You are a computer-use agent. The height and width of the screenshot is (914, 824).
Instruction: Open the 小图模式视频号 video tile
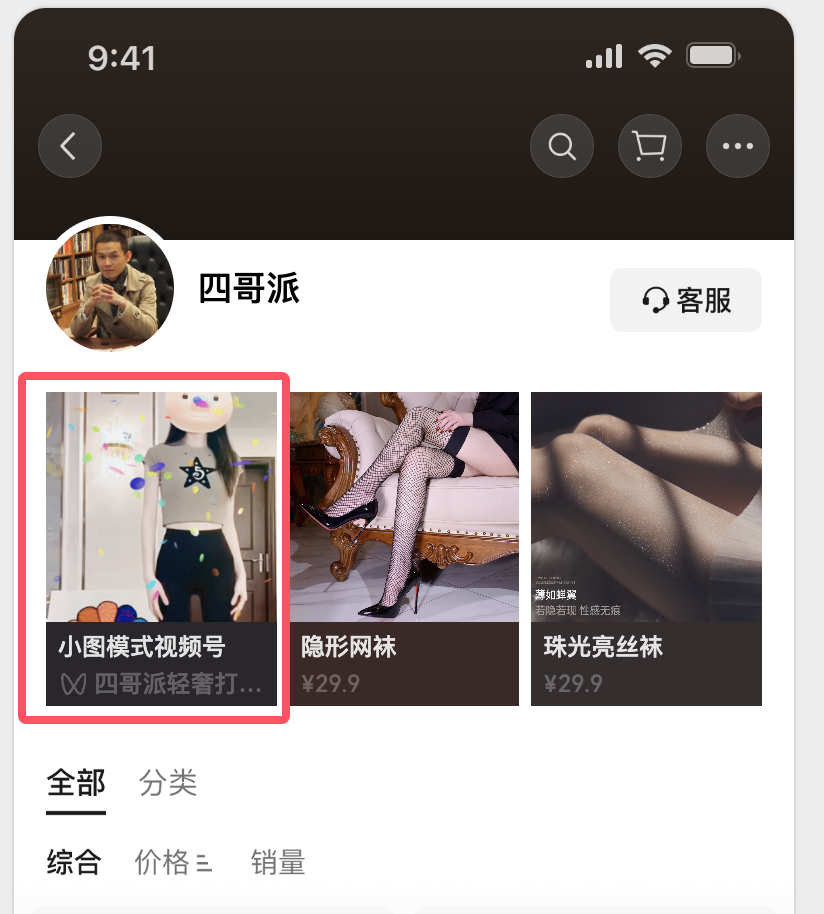pos(161,548)
